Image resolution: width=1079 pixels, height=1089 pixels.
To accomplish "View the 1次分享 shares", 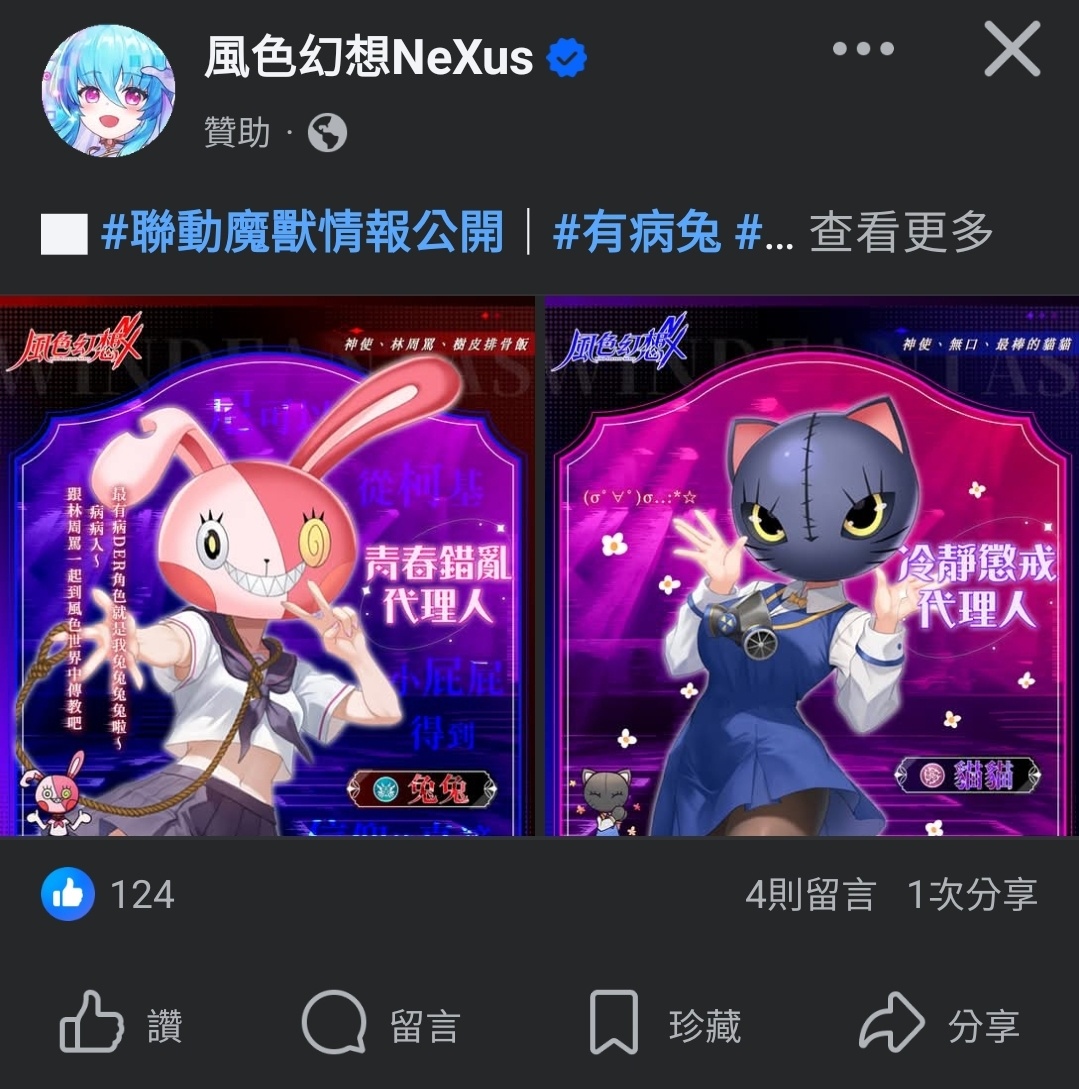I will point(971,894).
